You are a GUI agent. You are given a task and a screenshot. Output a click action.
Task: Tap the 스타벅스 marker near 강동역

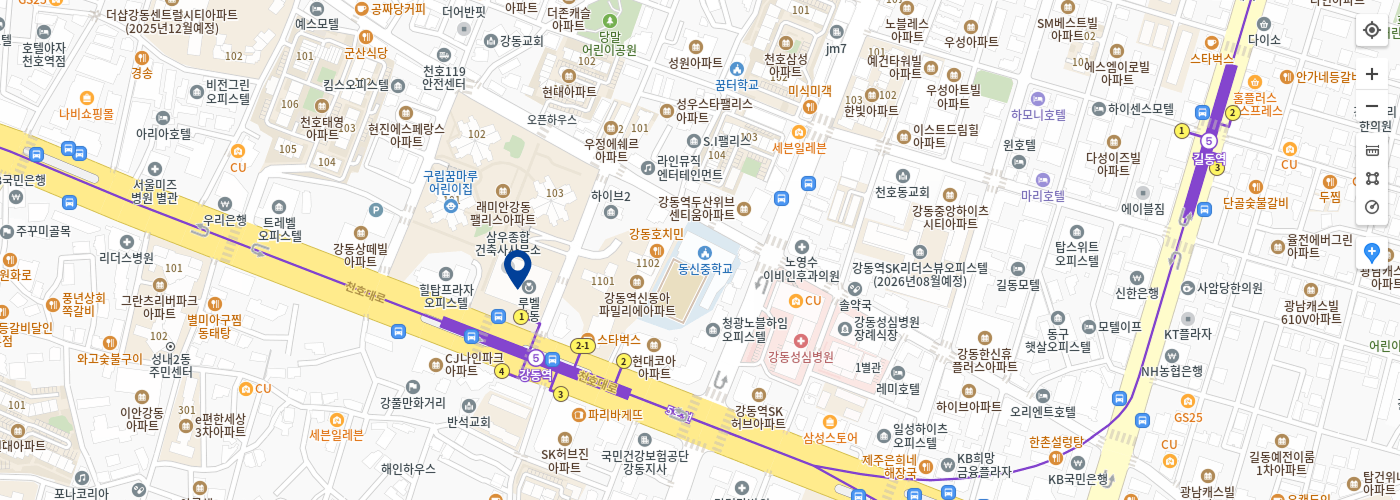(588, 340)
